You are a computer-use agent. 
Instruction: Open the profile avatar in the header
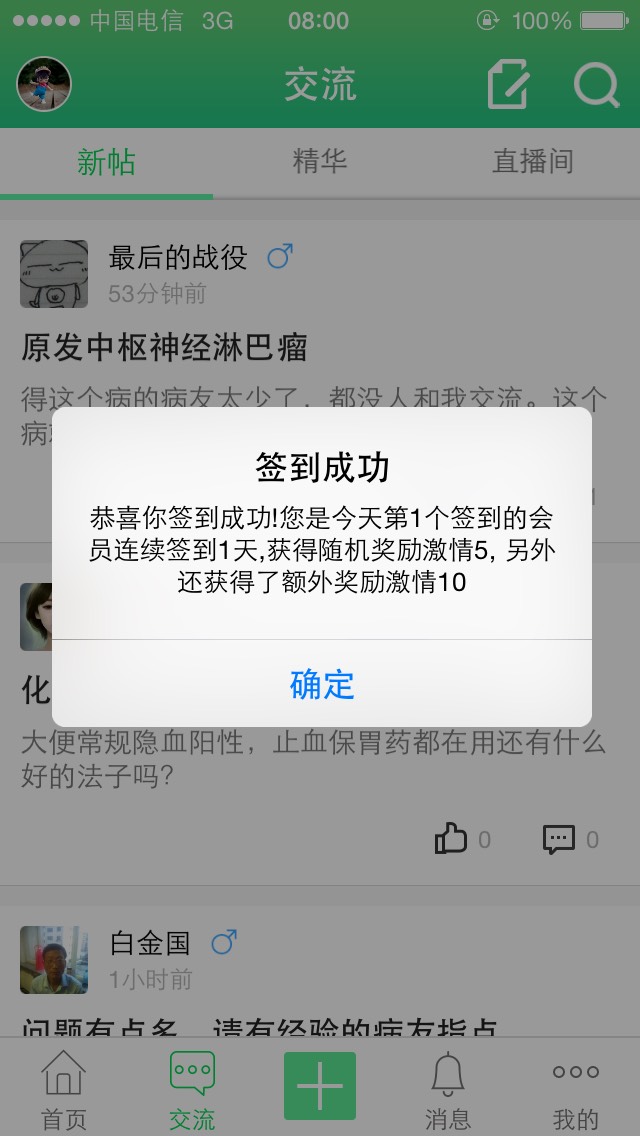pyautogui.click(x=44, y=84)
